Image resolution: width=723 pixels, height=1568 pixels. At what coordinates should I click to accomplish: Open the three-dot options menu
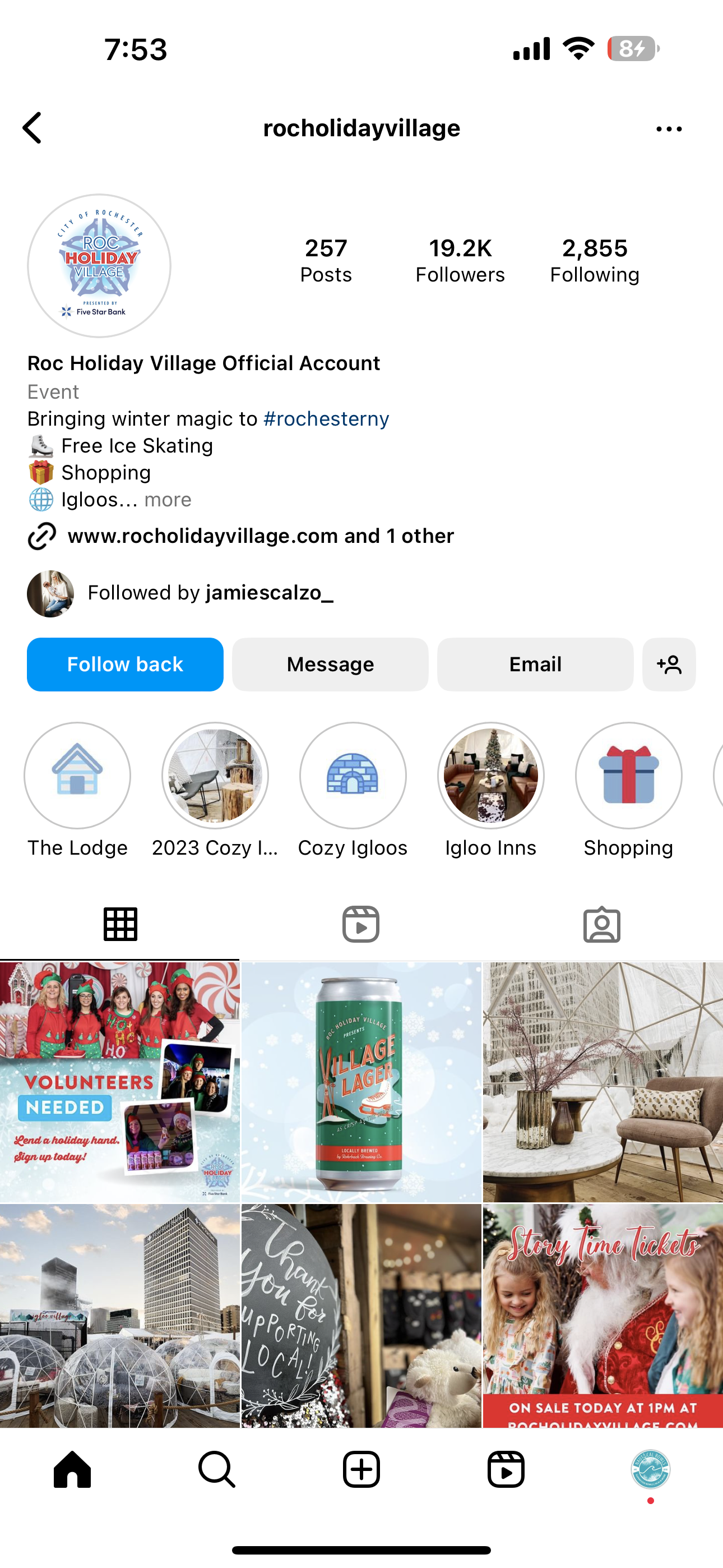(x=669, y=129)
